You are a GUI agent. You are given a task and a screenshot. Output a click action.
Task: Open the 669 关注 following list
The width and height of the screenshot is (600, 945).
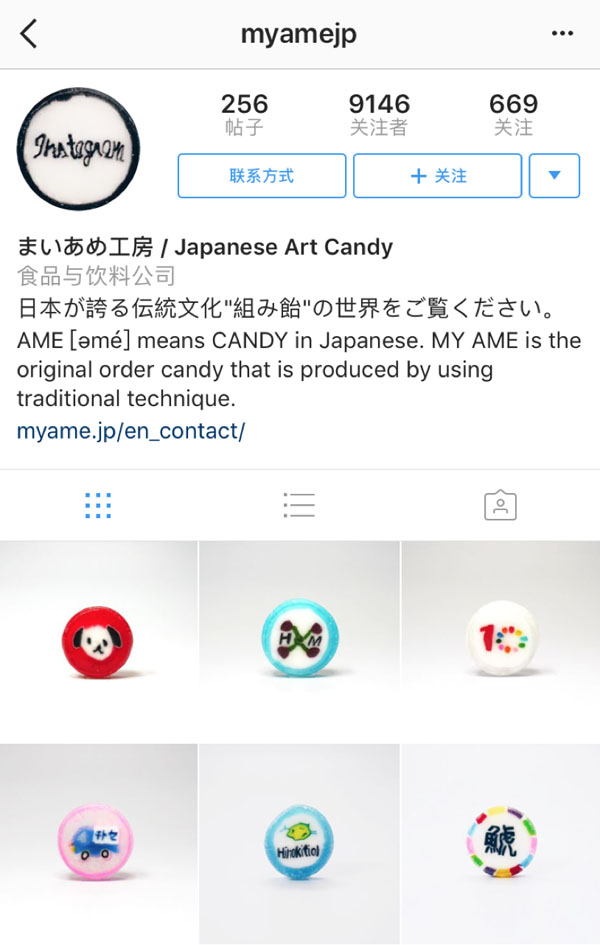[x=513, y=114]
